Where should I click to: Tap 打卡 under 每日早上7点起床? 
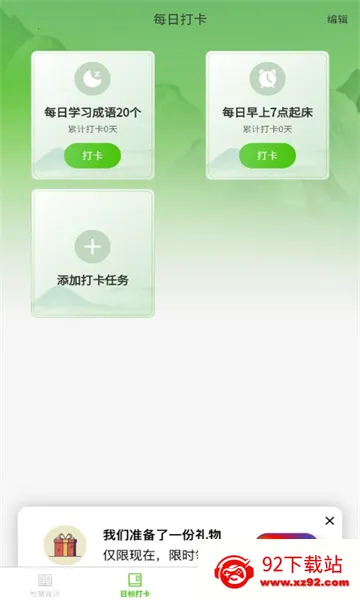click(x=267, y=155)
